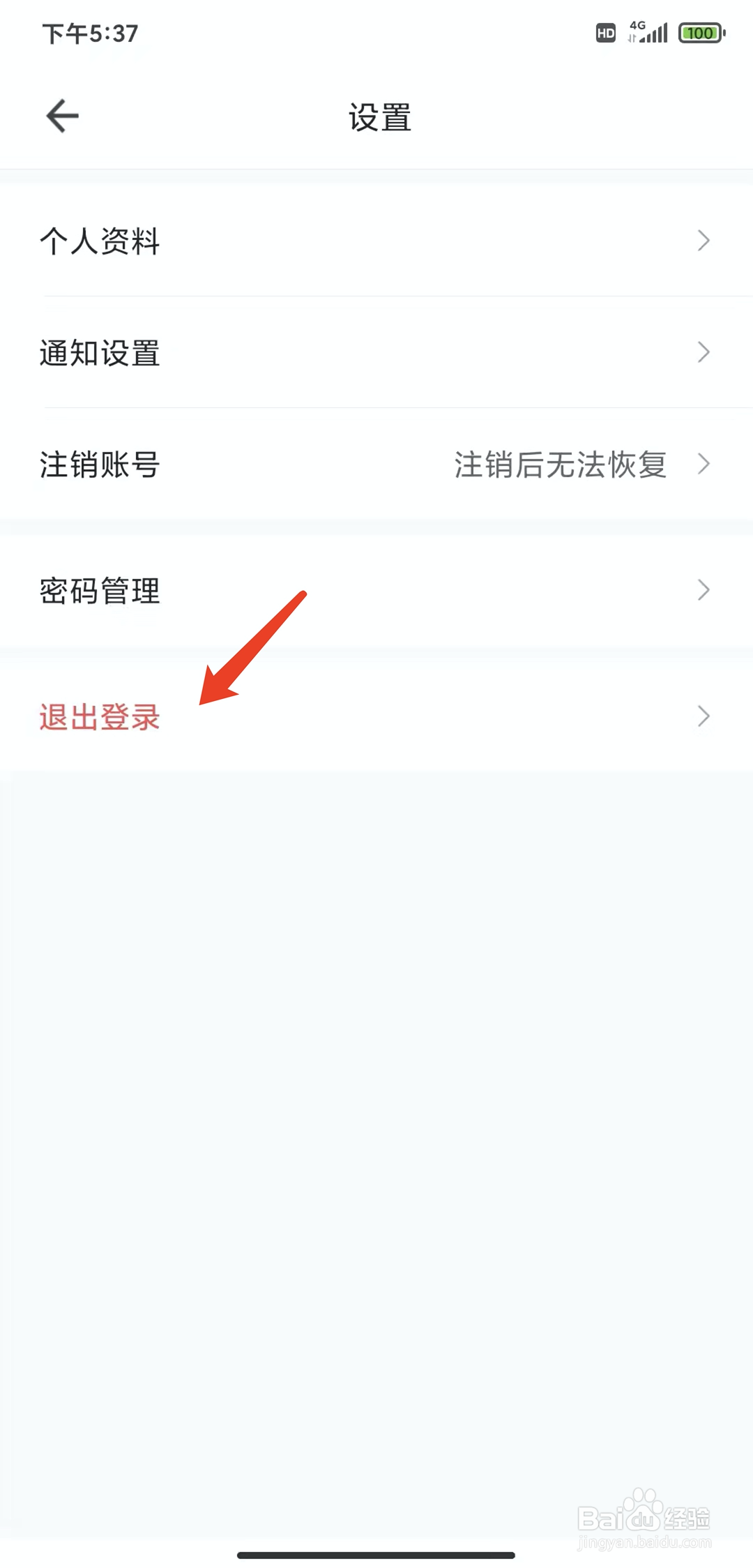The height and width of the screenshot is (1568, 753).
Task: Tap 退出登录 to log out
Action: [x=99, y=717]
